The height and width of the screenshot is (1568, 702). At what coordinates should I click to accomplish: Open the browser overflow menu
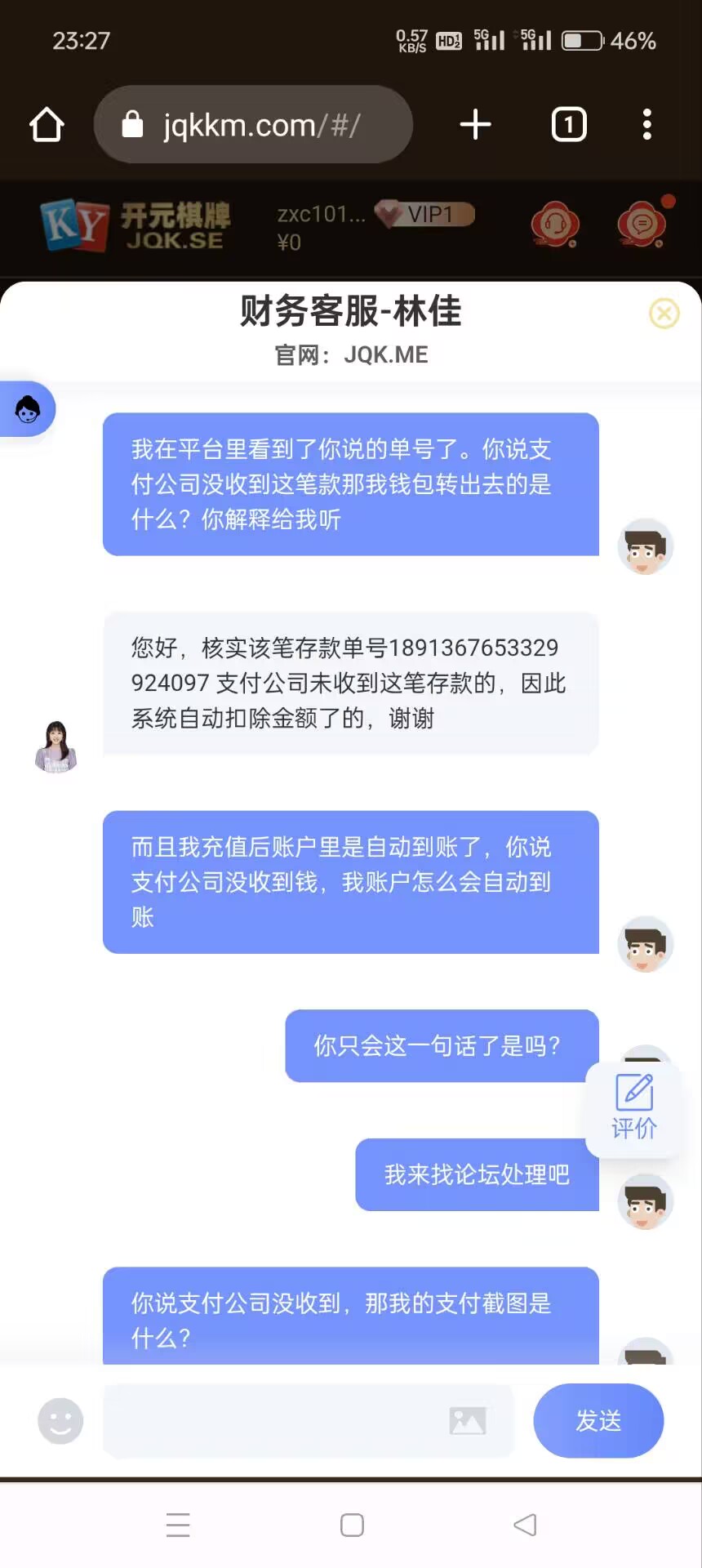(x=646, y=125)
